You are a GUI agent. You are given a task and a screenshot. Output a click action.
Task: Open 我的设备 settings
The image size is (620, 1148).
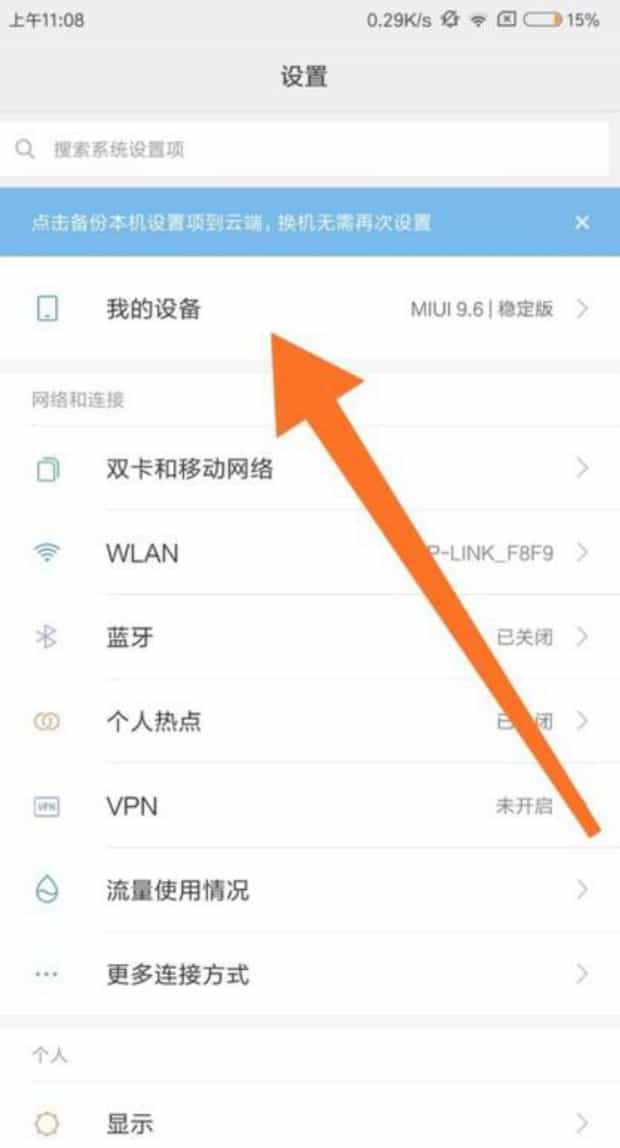[154, 309]
